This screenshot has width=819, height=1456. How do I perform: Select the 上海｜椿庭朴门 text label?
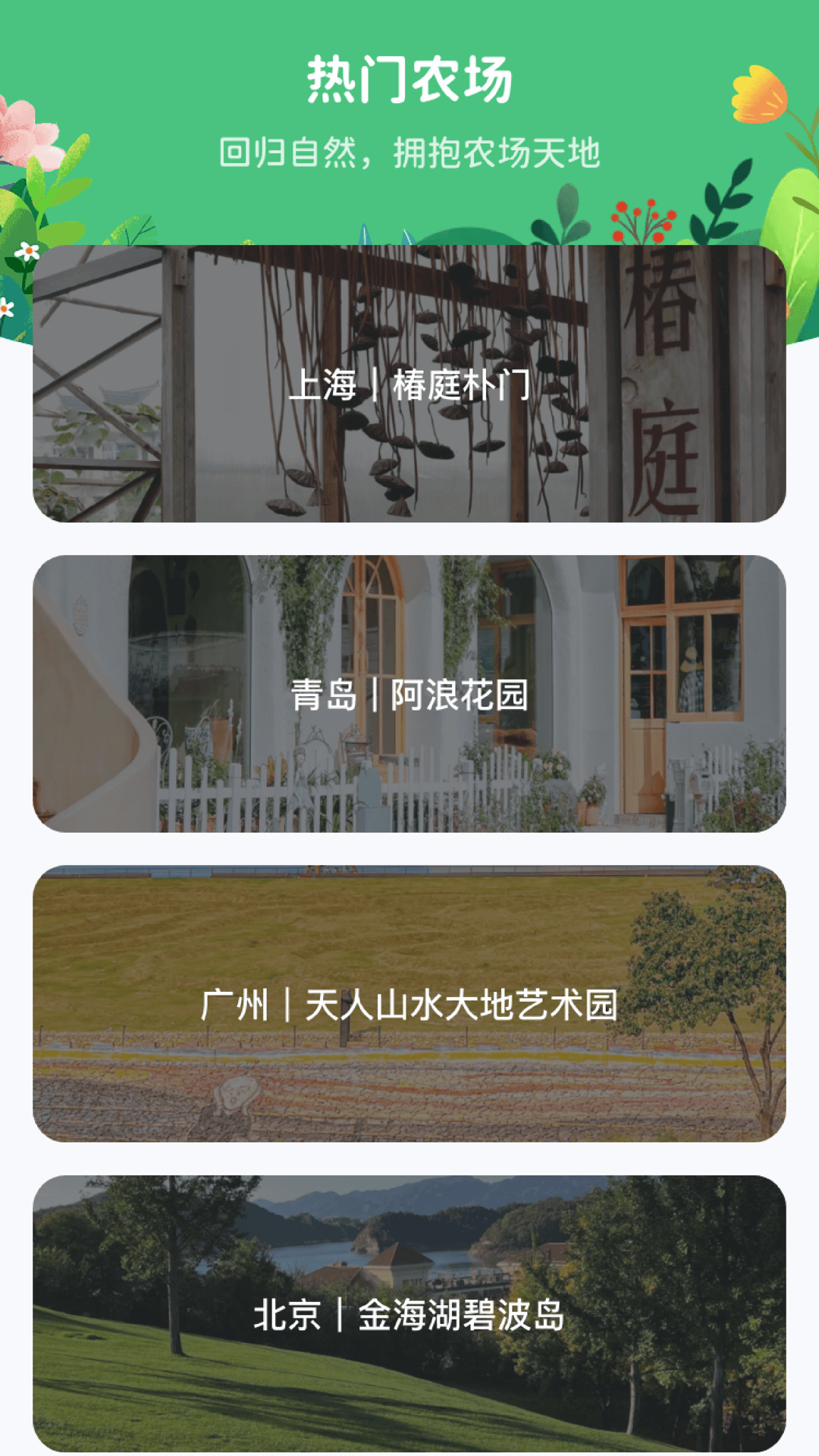point(409,387)
